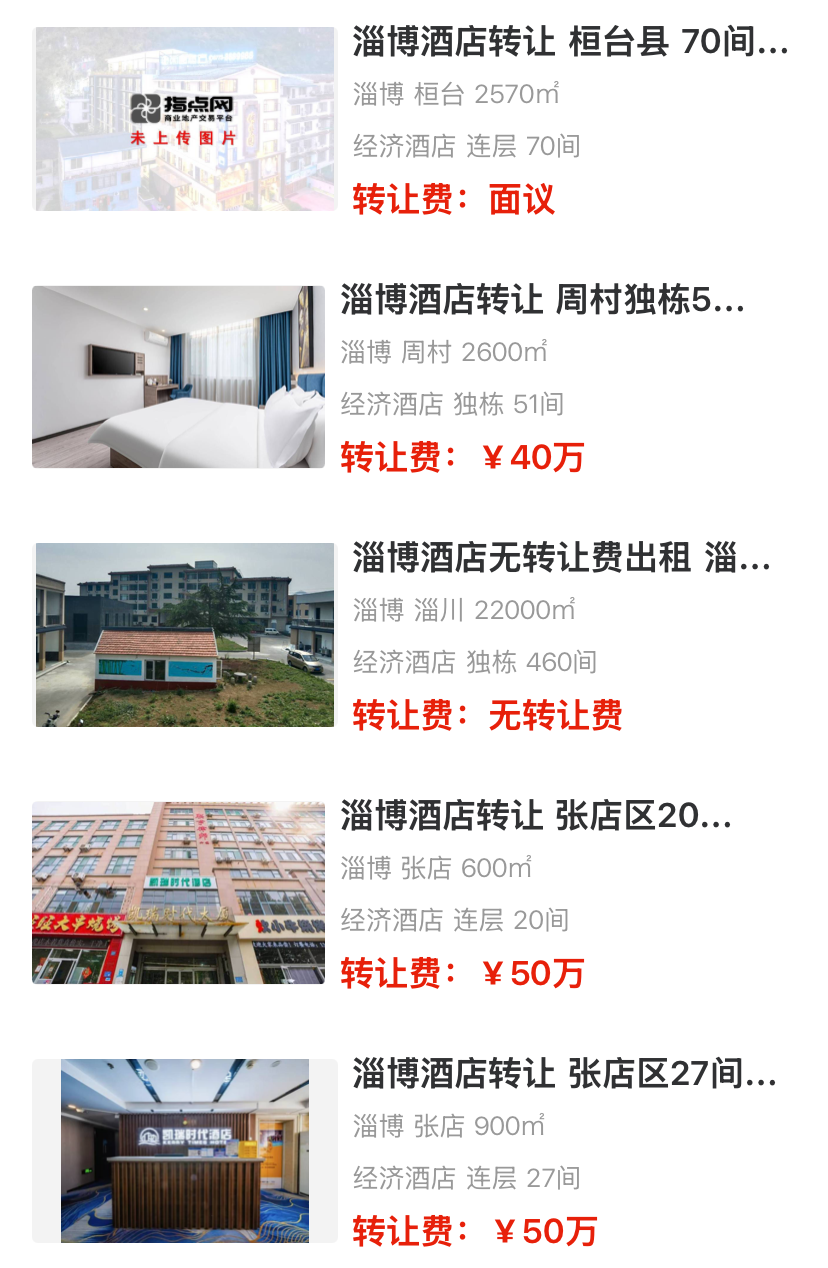Open the 张店区 27间 900㎡ hotel listing
The image size is (828, 1268).
pos(564,1074)
